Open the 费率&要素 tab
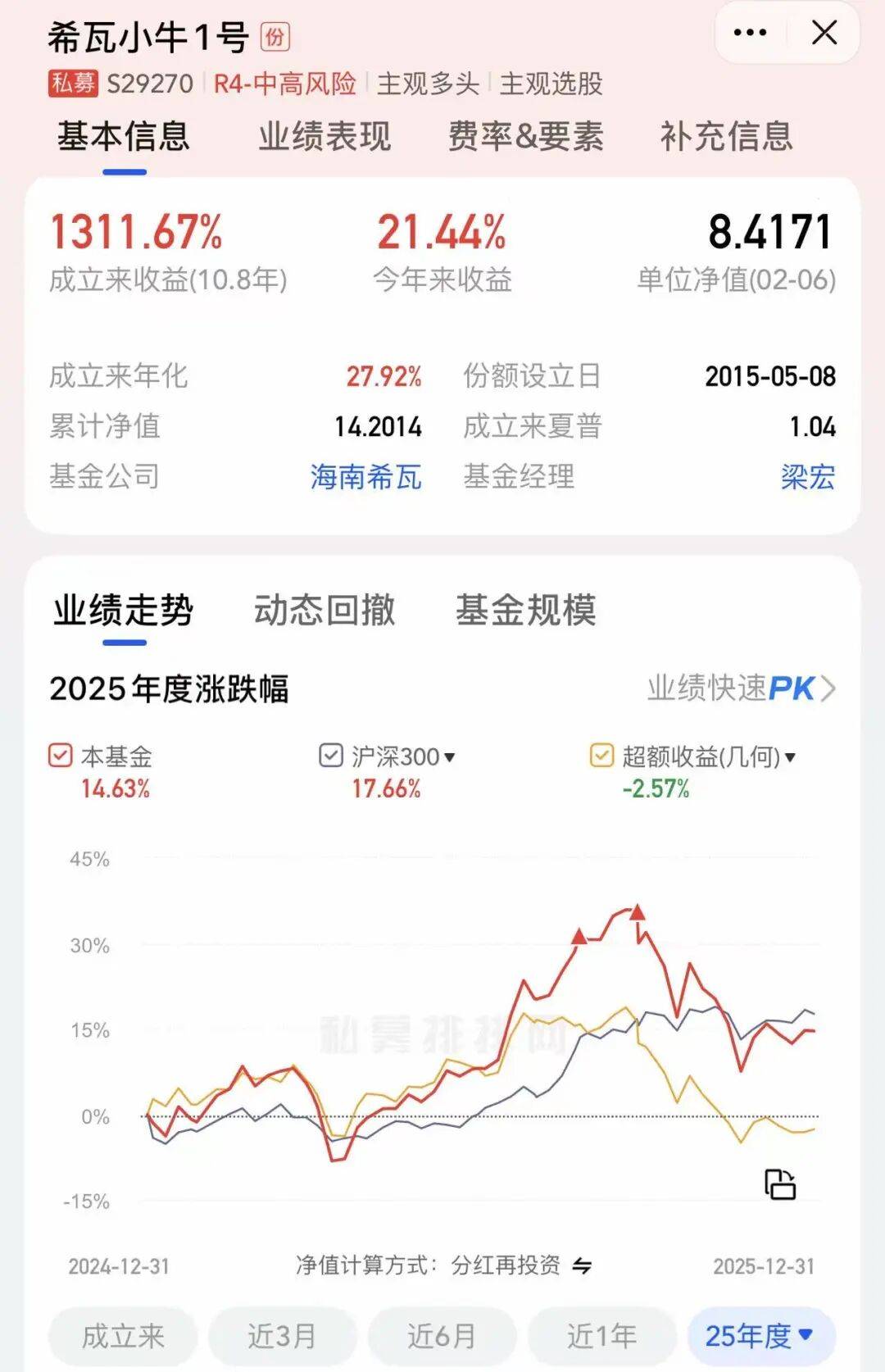885x1372 pixels. (x=525, y=137)
